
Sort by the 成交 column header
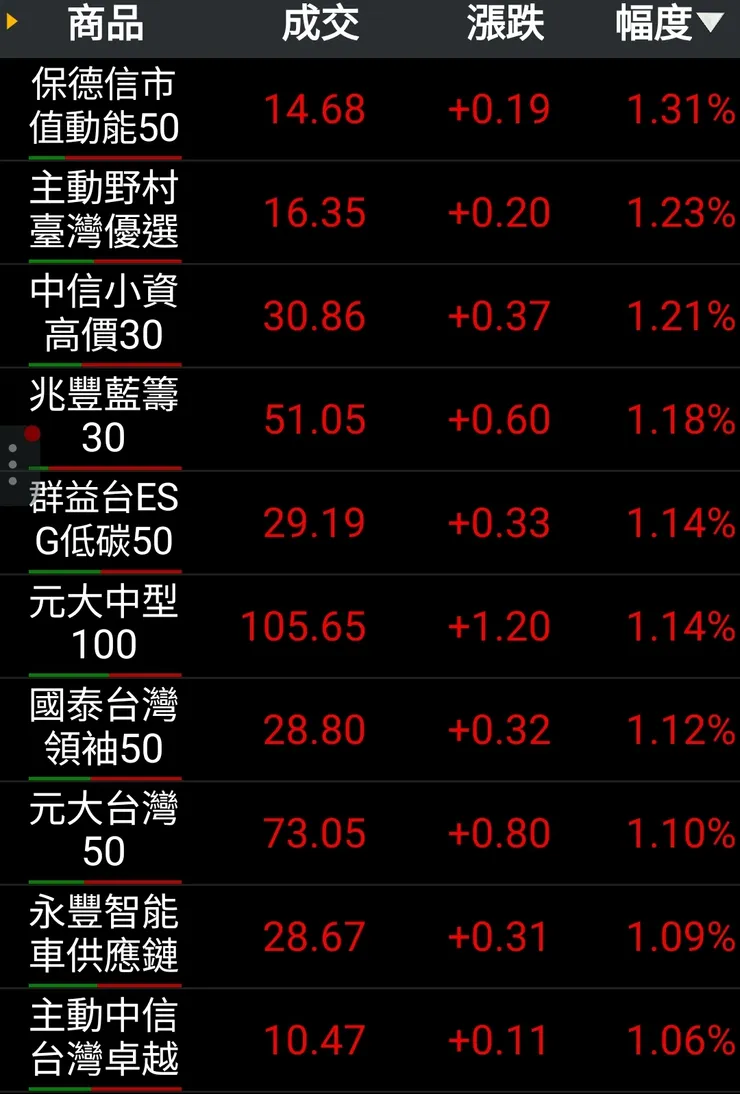tap(320, 25)
